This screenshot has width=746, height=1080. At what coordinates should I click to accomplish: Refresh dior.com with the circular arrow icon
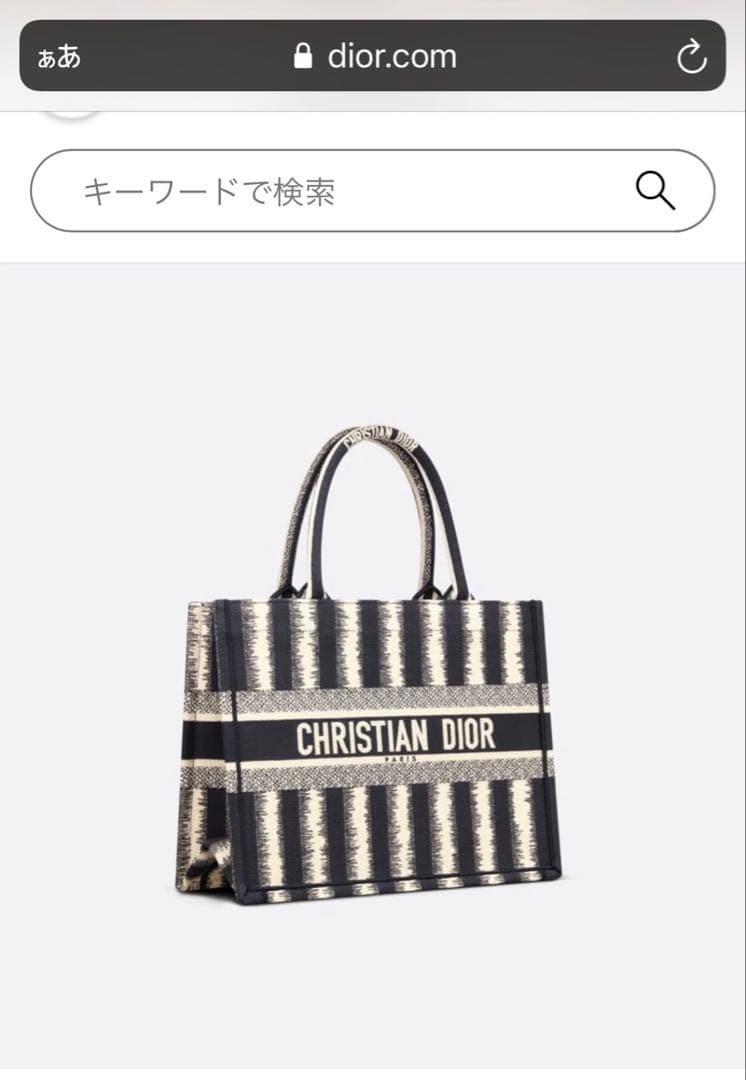[692, 56]
